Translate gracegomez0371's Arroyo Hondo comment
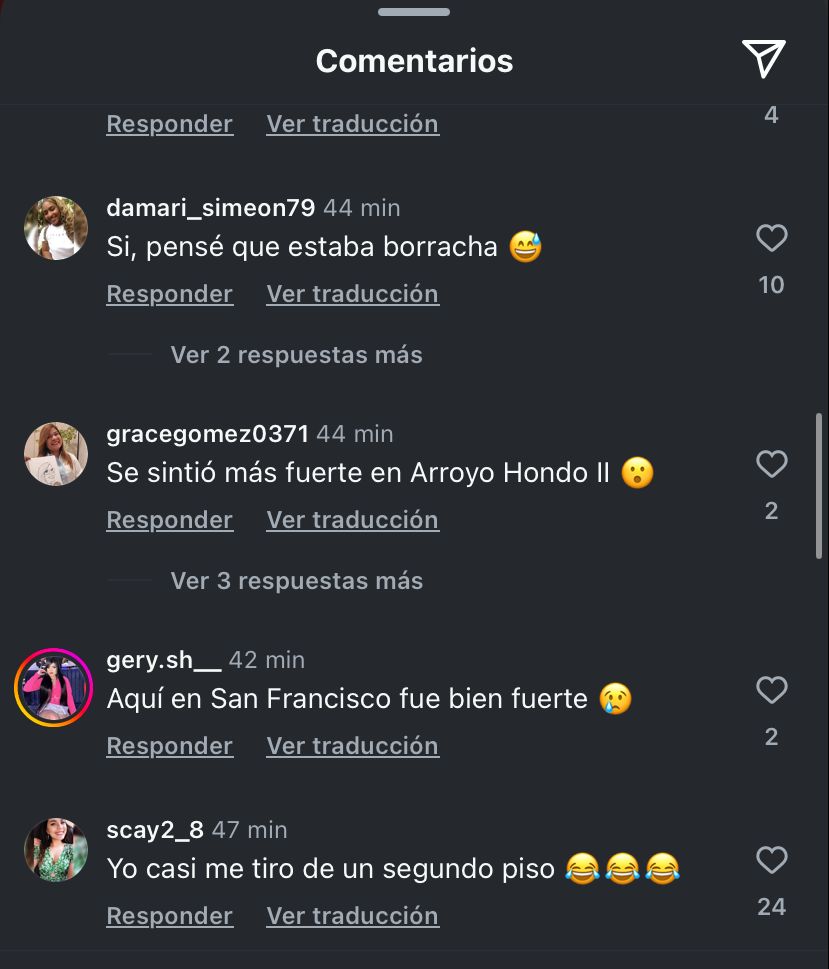This screenshot has width=829, height=969. click(x=352, y=520)
